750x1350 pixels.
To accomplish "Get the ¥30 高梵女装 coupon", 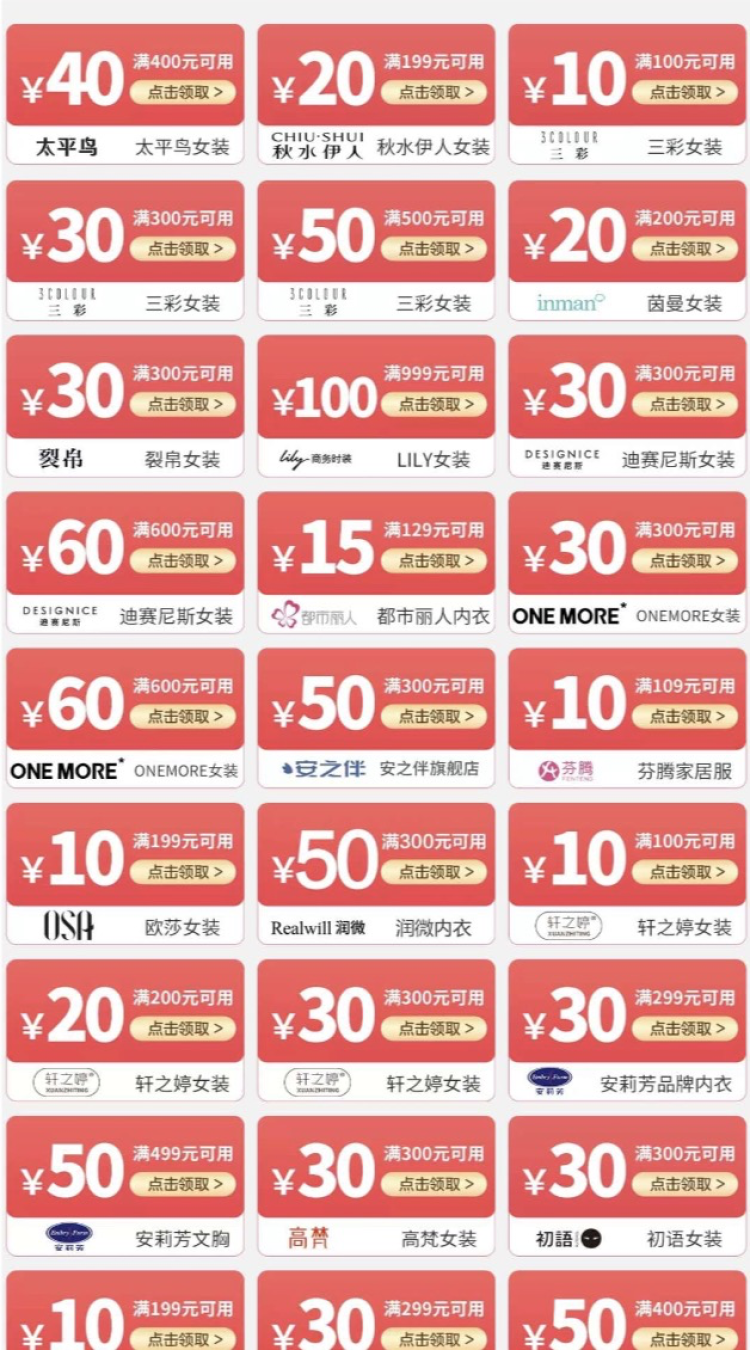I will point(434,1185).
